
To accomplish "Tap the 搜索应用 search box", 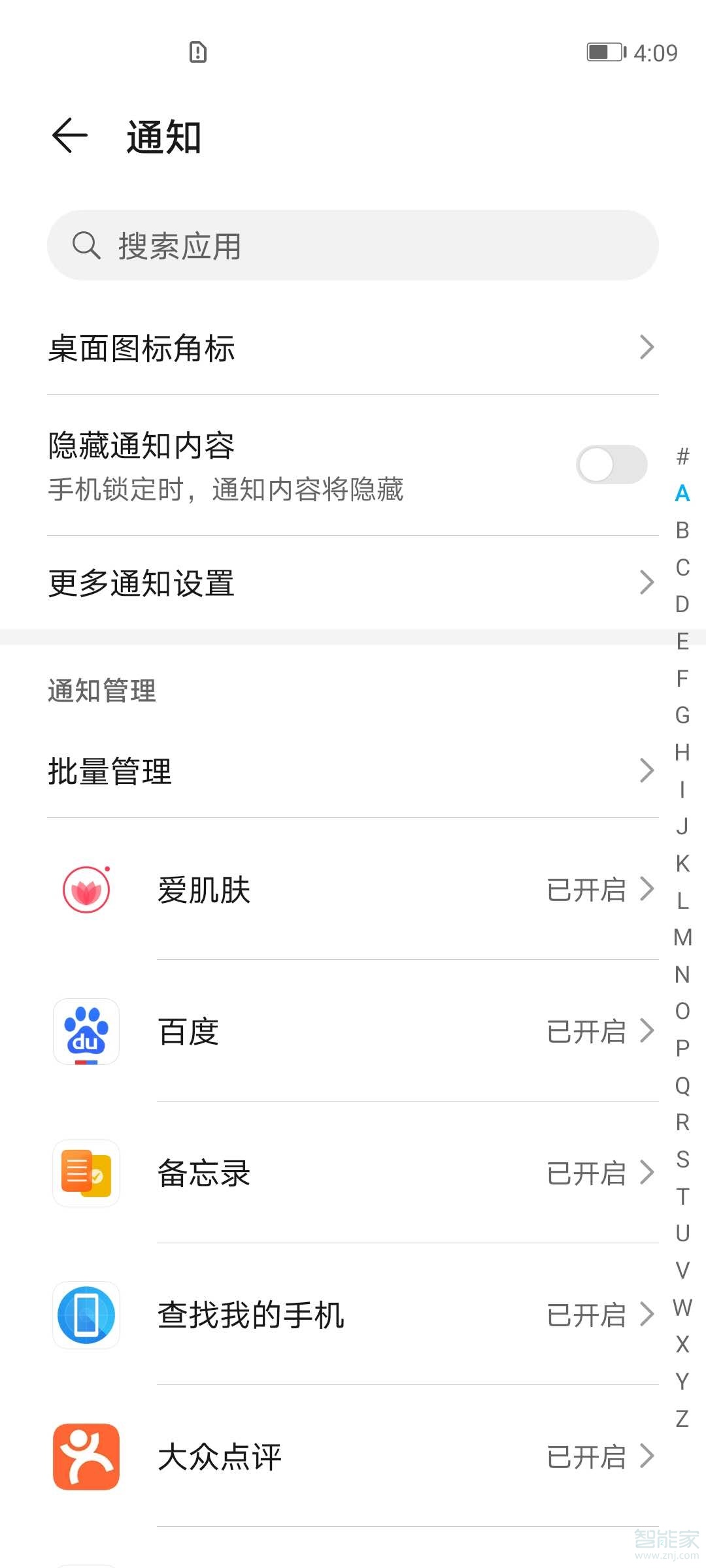I will point(353,246).
